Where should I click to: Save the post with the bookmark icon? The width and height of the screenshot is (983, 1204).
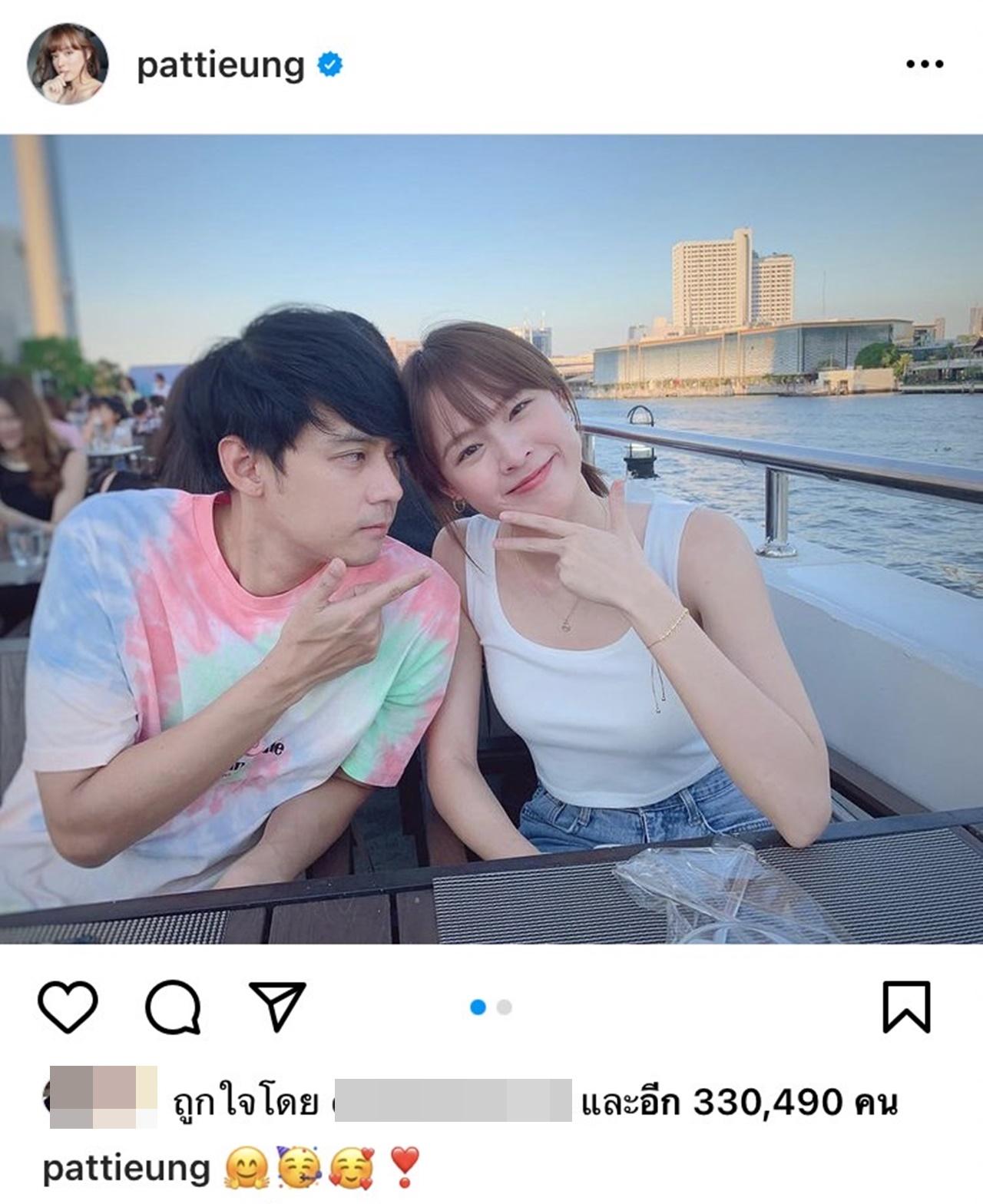pyautogui.click(x=906, y=1006)
